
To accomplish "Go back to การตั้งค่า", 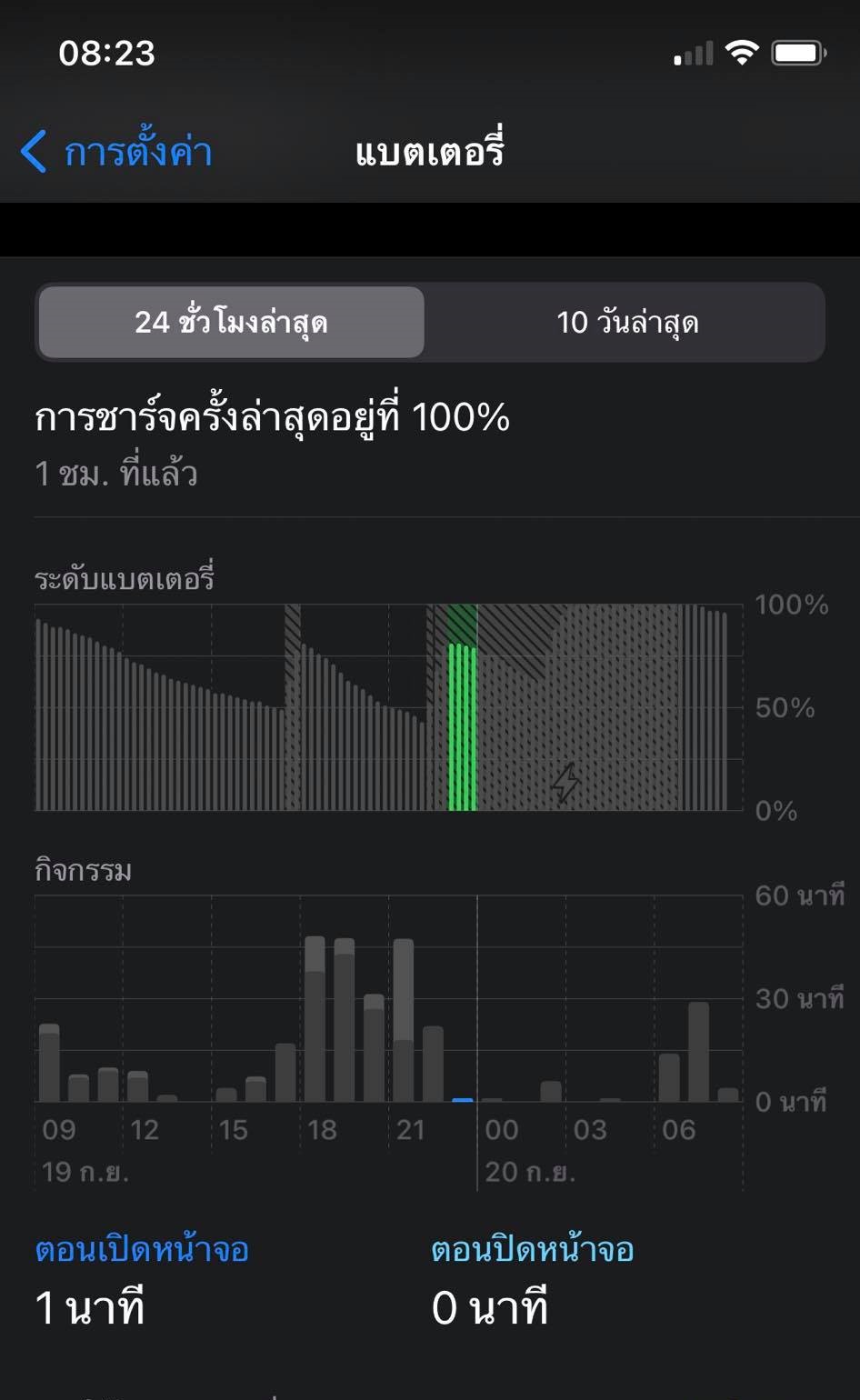I will coord(116,151).
